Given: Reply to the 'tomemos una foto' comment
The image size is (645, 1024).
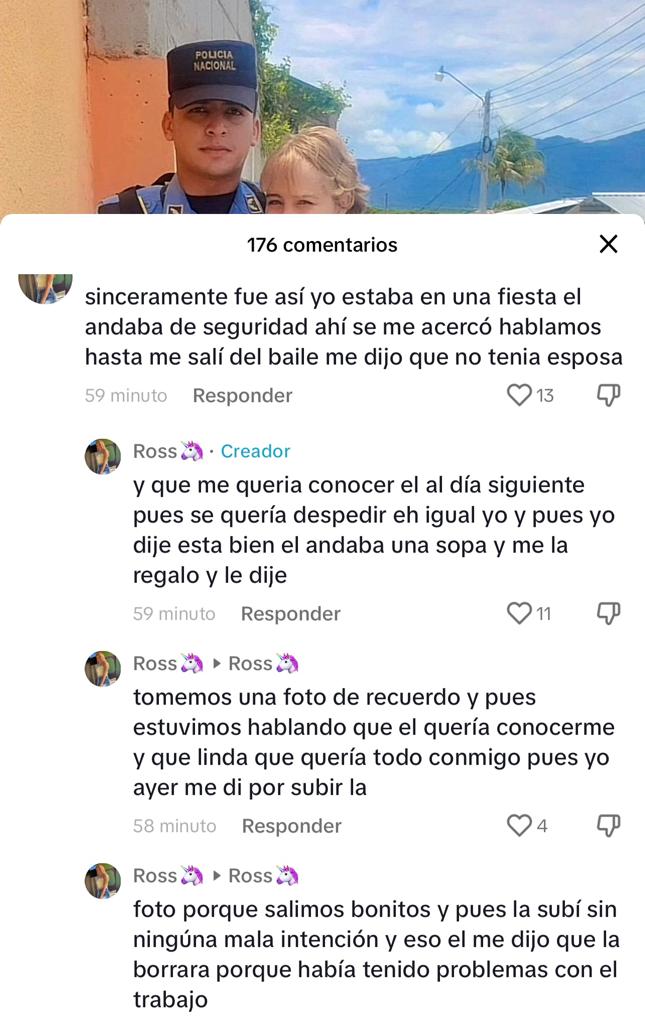Looking at the screenshot, I should coord(291,826).
